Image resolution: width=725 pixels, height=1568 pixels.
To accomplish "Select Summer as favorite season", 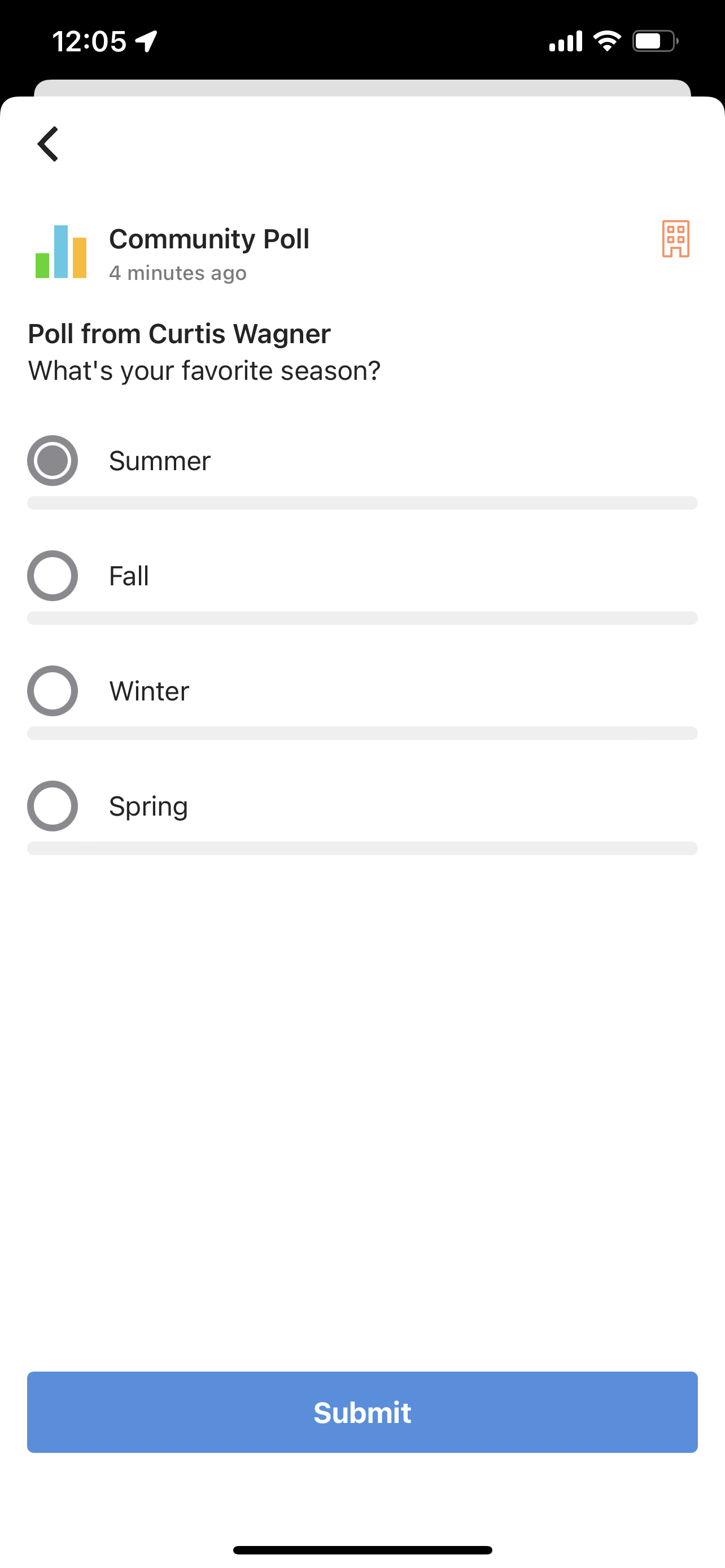I will point(53,461).
